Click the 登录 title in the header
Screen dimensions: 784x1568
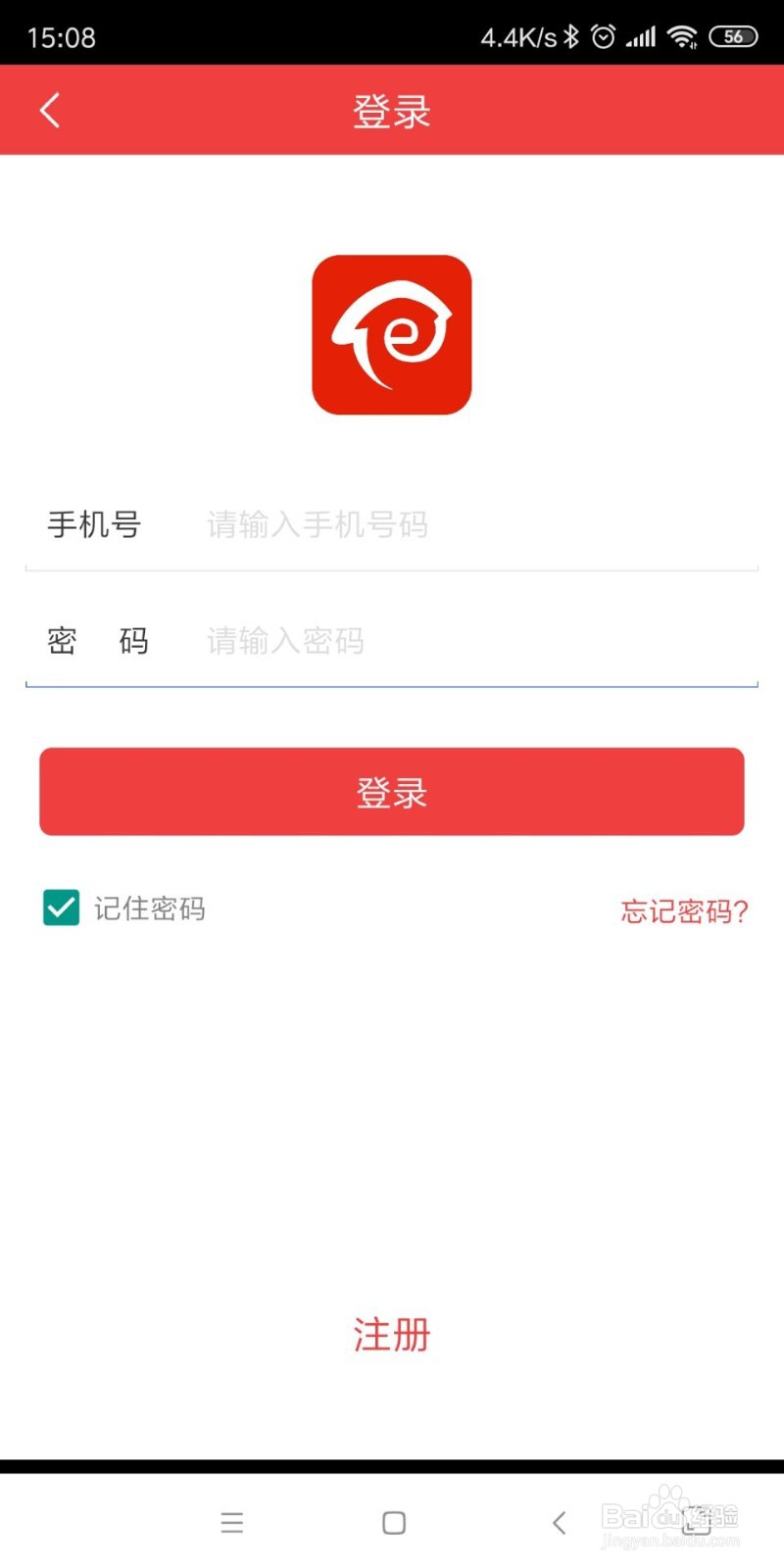coord(390,110)
